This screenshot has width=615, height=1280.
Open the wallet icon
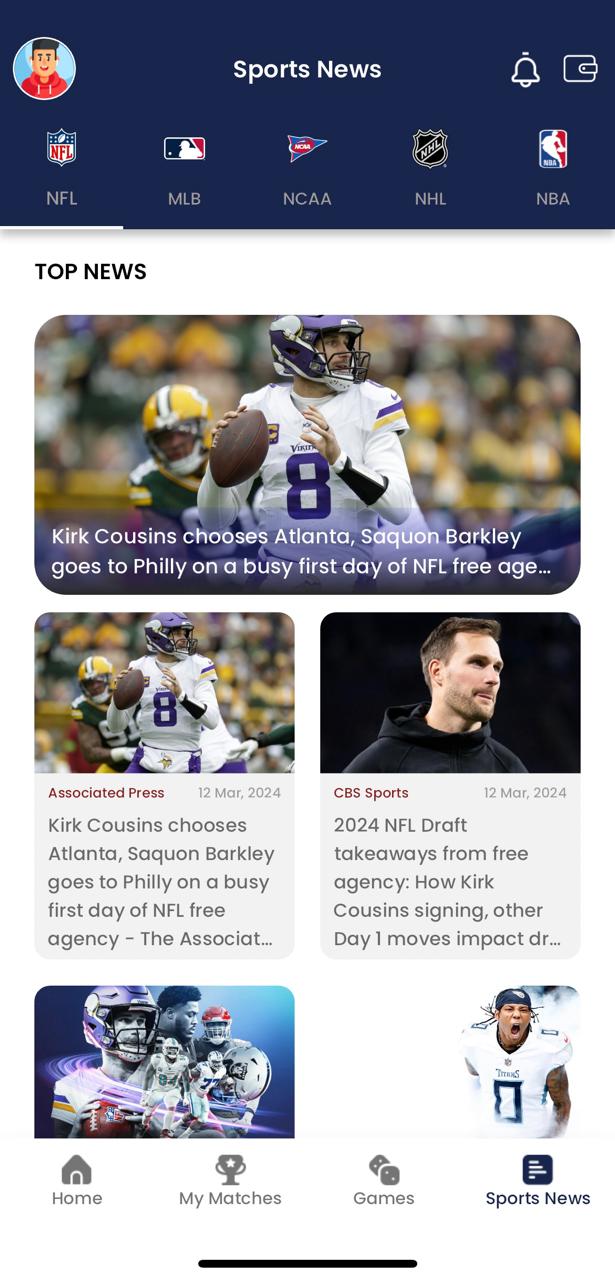point(580,68)
